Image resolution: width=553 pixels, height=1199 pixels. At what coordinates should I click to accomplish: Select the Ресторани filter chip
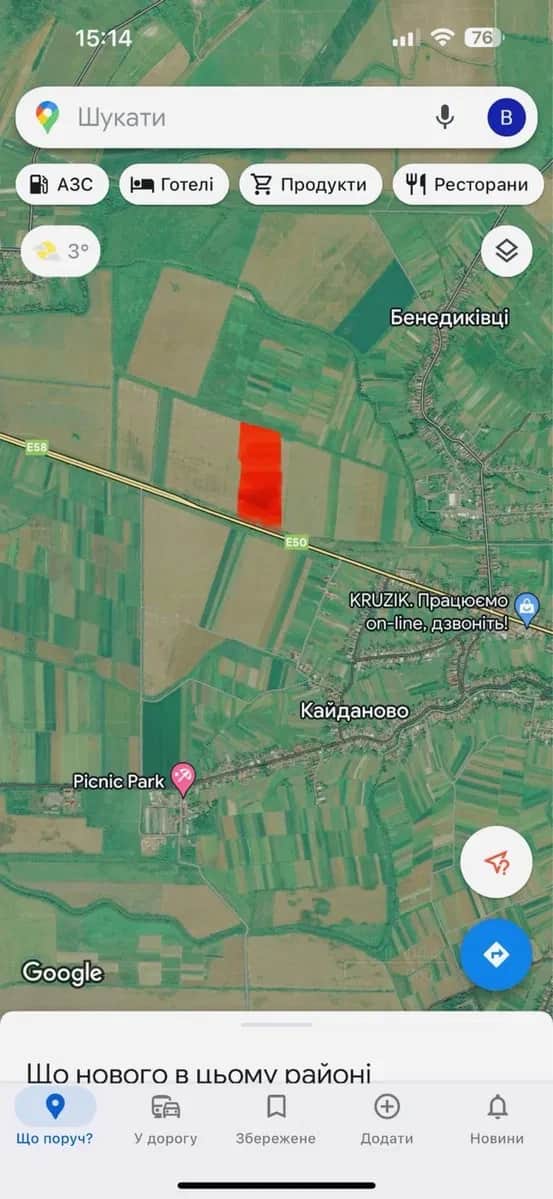(x=468, y=184)
